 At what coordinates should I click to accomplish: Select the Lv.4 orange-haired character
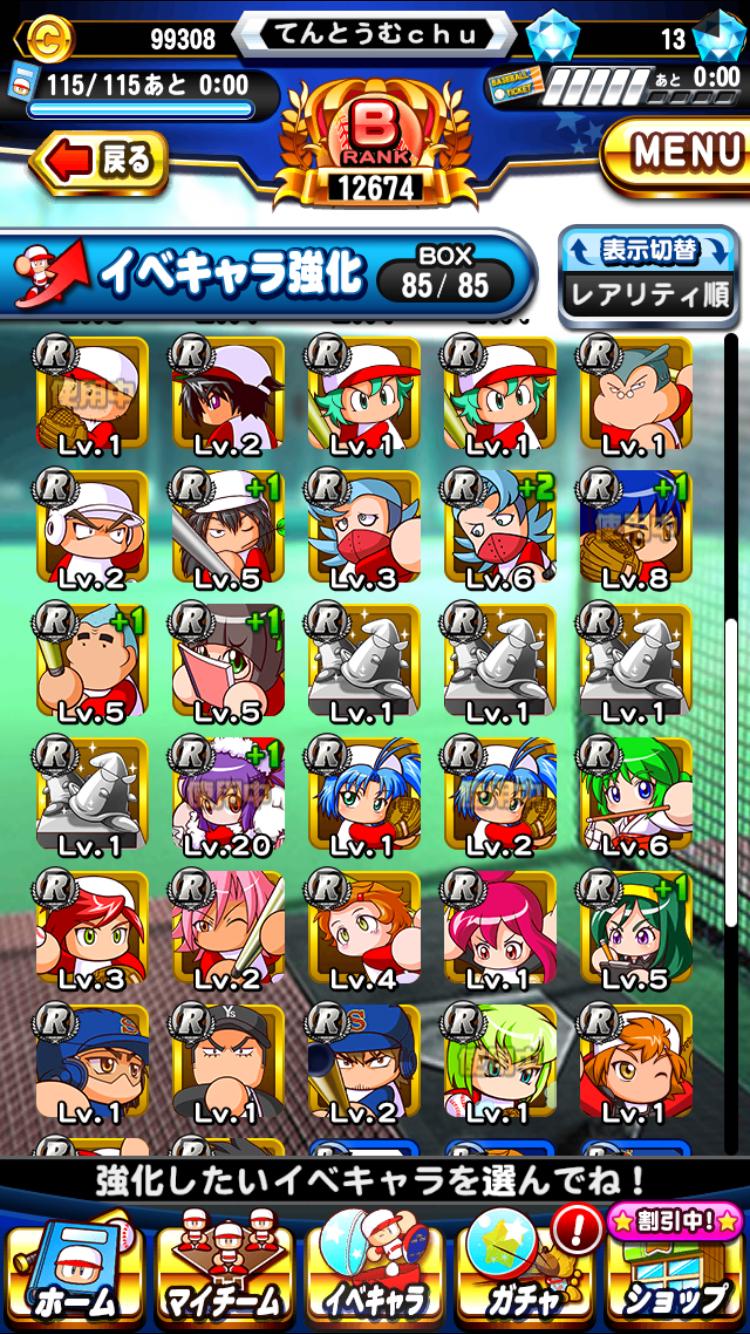[x=364, y=929]
